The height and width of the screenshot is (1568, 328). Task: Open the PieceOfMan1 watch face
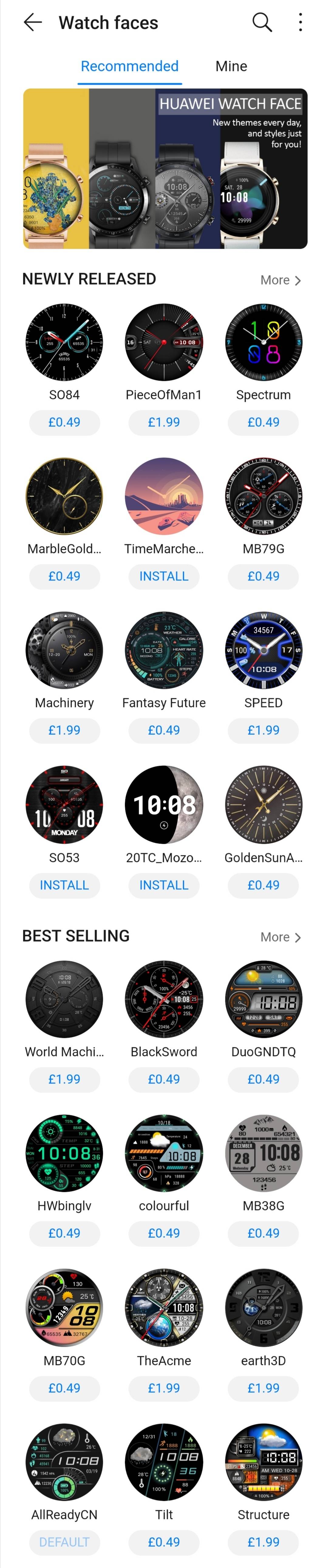point(164,343)
